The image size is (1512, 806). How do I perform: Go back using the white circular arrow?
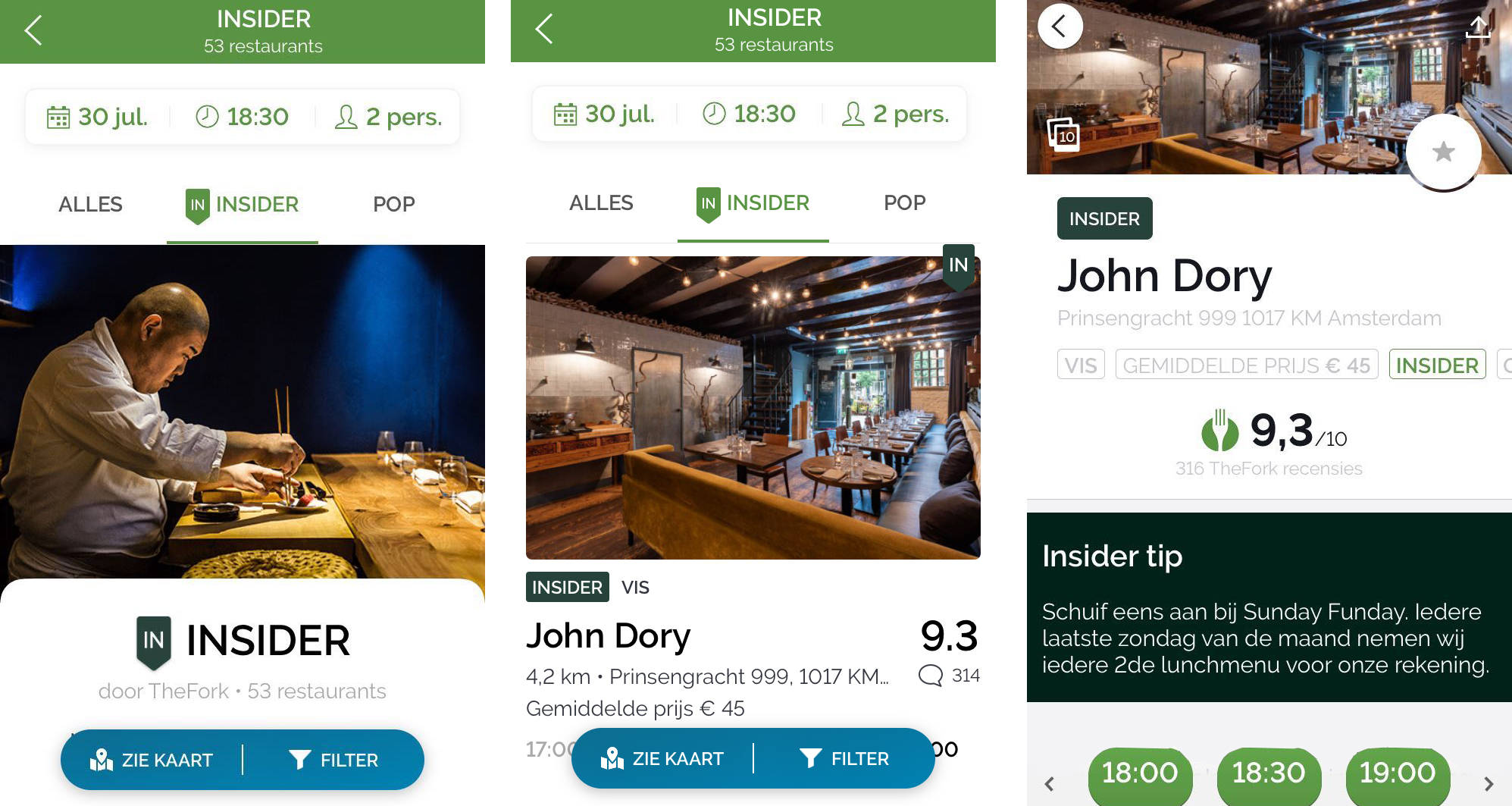pos(1060,27)
